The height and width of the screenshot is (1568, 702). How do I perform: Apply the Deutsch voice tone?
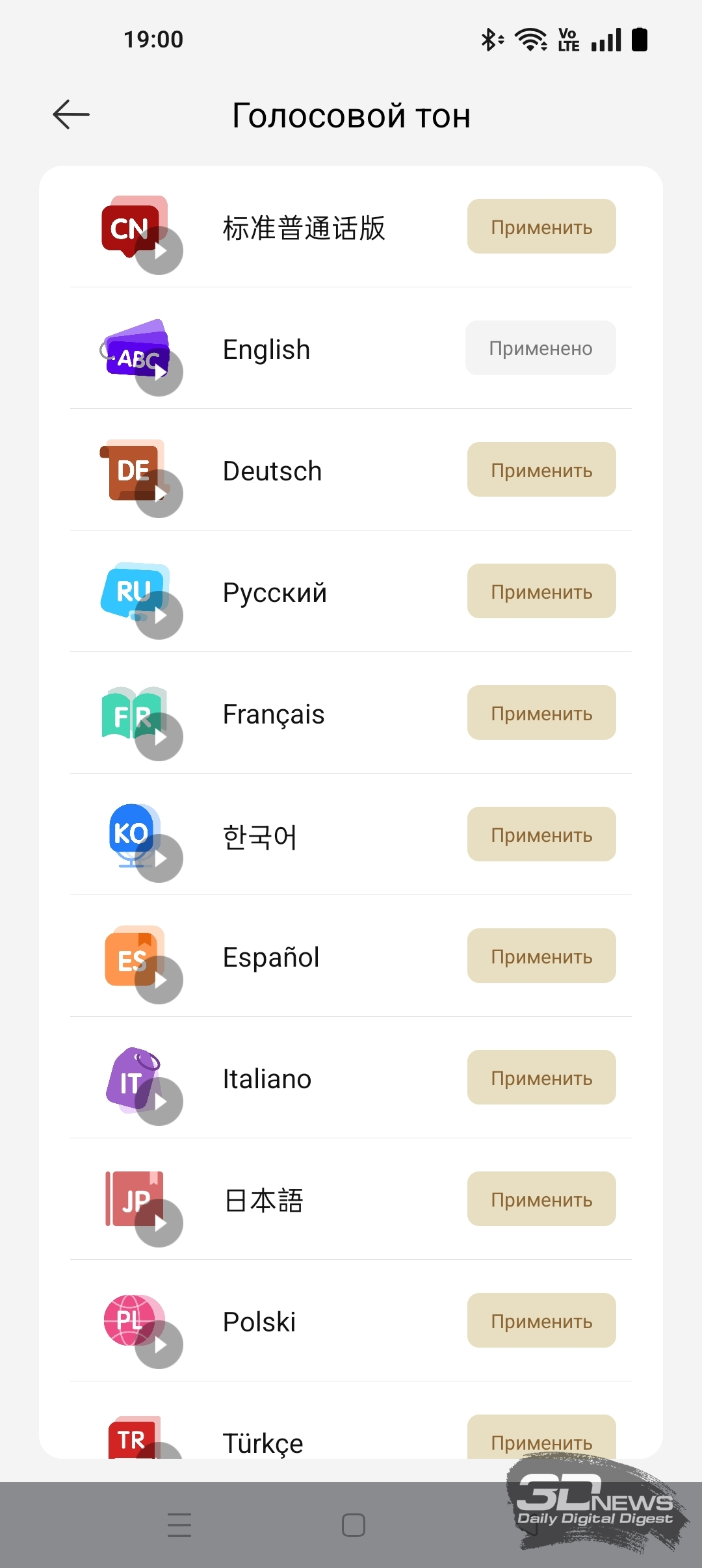541,470
